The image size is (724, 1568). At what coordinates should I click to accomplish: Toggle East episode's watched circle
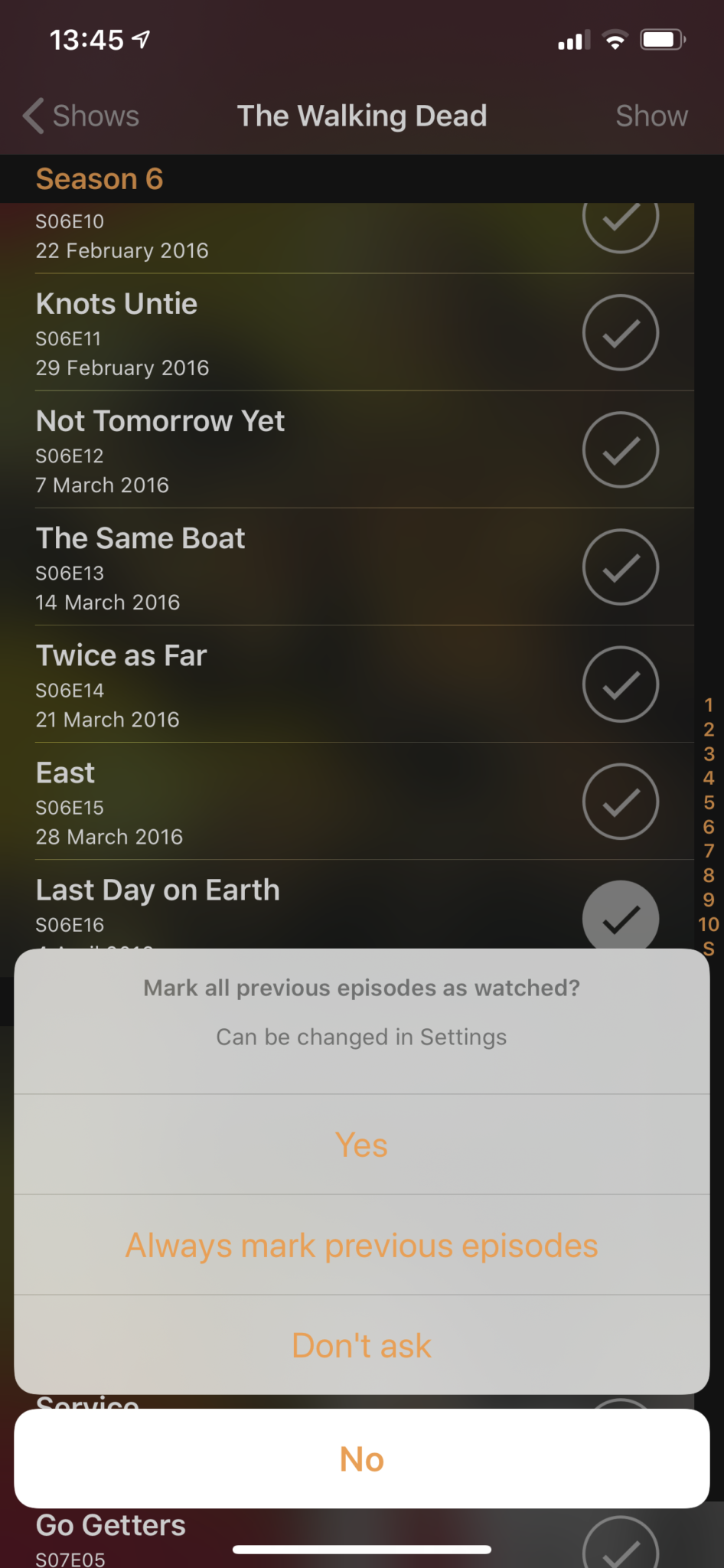621,801
